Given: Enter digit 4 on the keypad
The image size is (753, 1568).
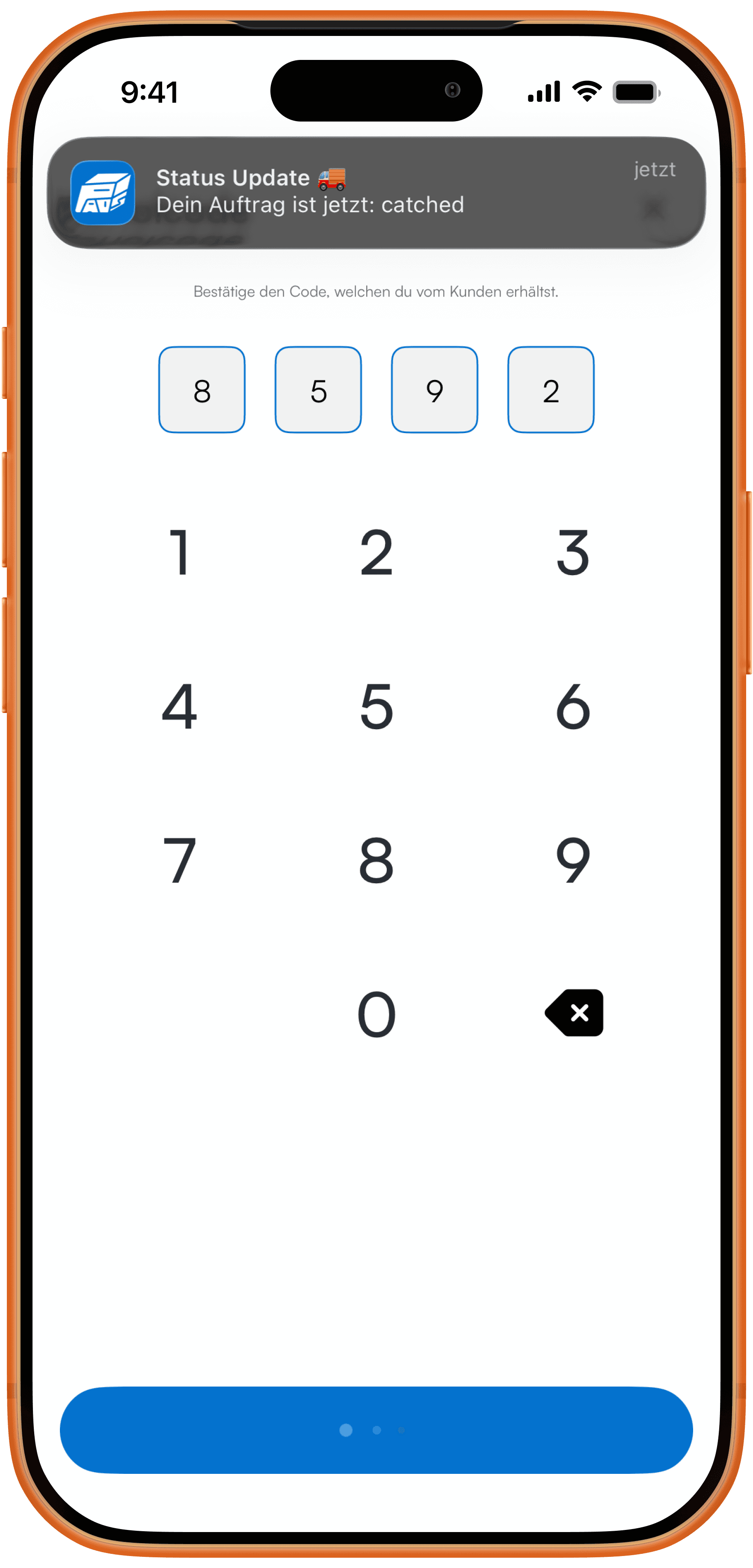Looking at the screenshot, I should 180,706.
